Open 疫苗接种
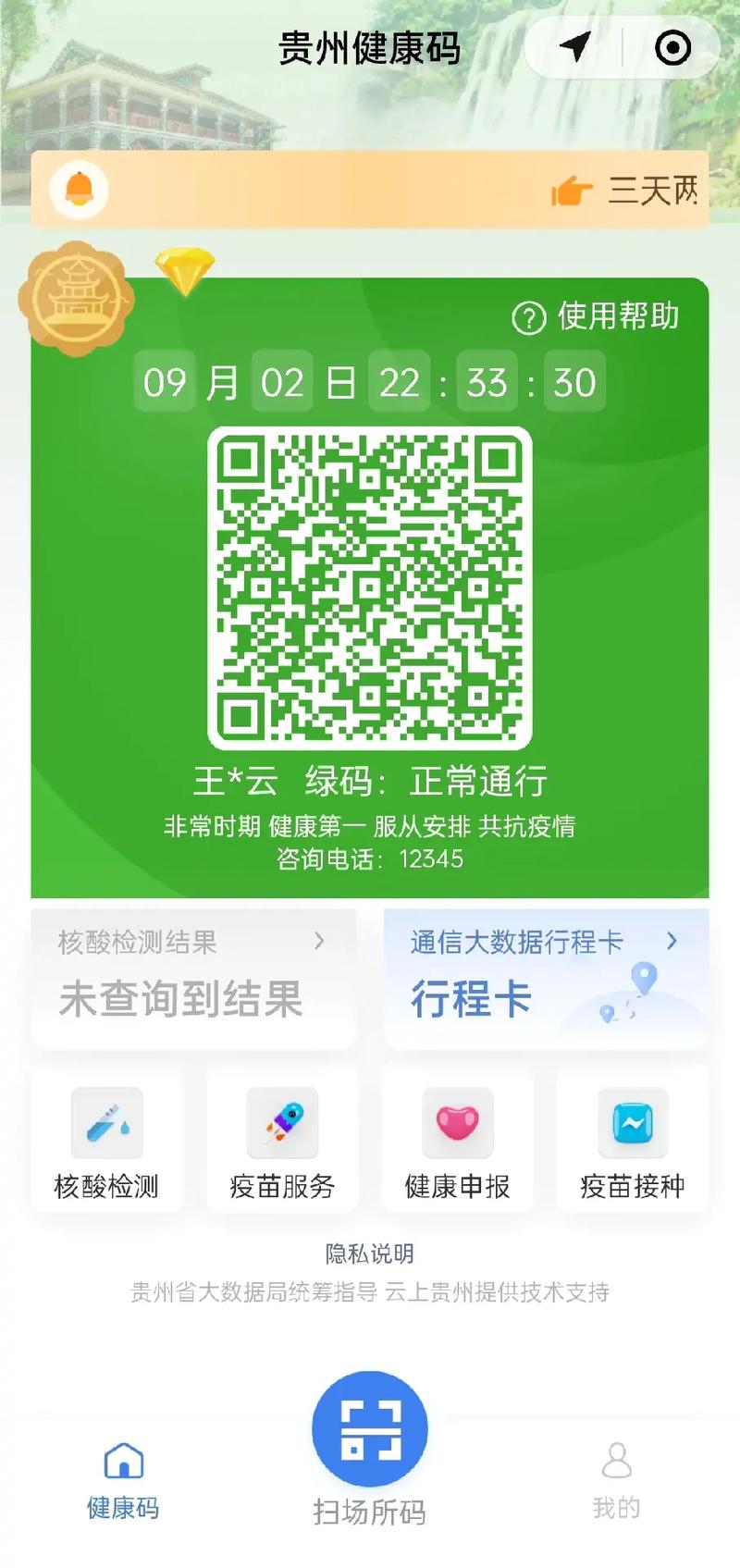The image size is (740, 1568). point(633,1138)
